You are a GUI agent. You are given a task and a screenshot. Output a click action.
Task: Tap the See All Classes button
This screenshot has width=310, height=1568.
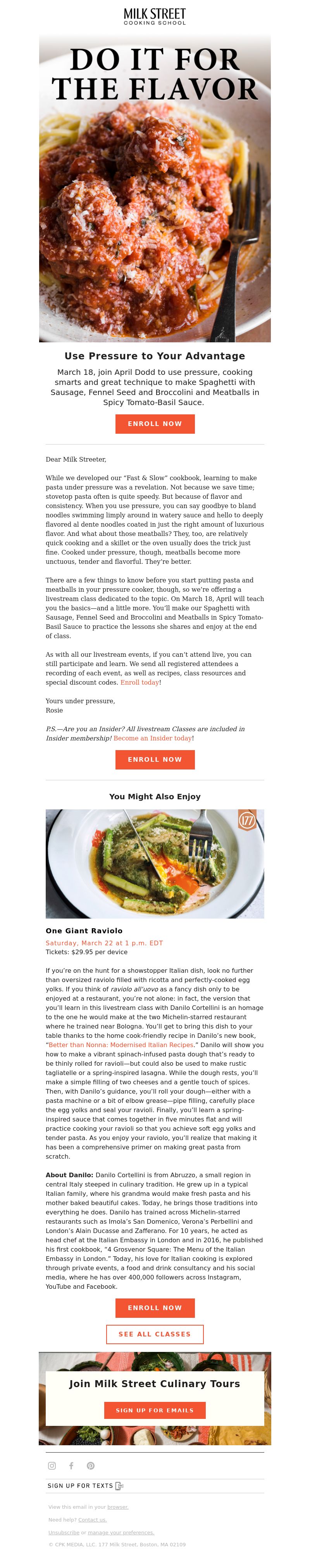(x=155, y=1334)
